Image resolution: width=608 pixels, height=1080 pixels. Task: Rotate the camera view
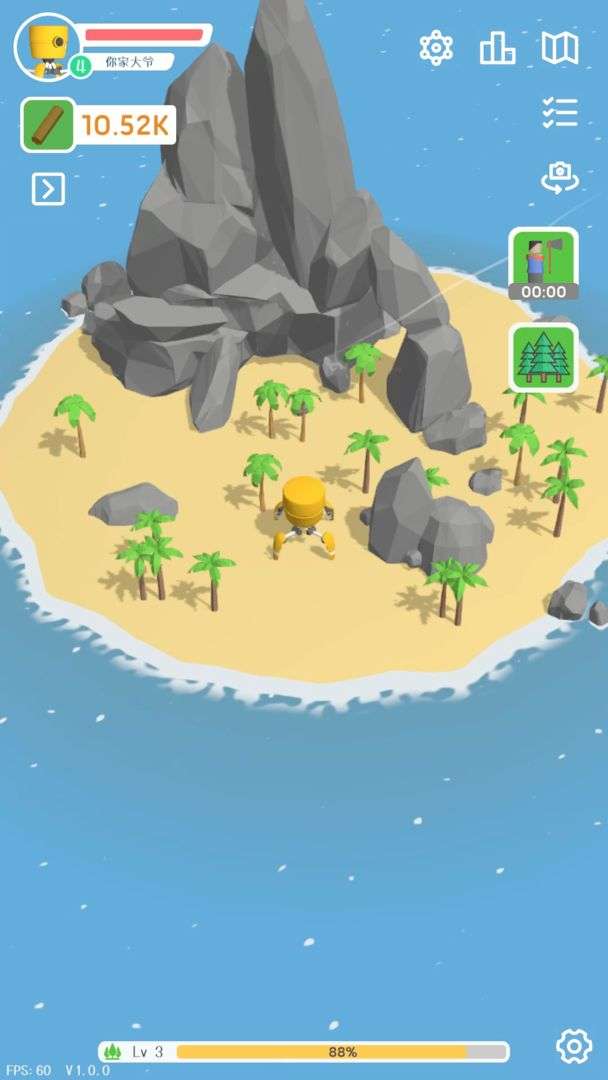coord(560,177)
